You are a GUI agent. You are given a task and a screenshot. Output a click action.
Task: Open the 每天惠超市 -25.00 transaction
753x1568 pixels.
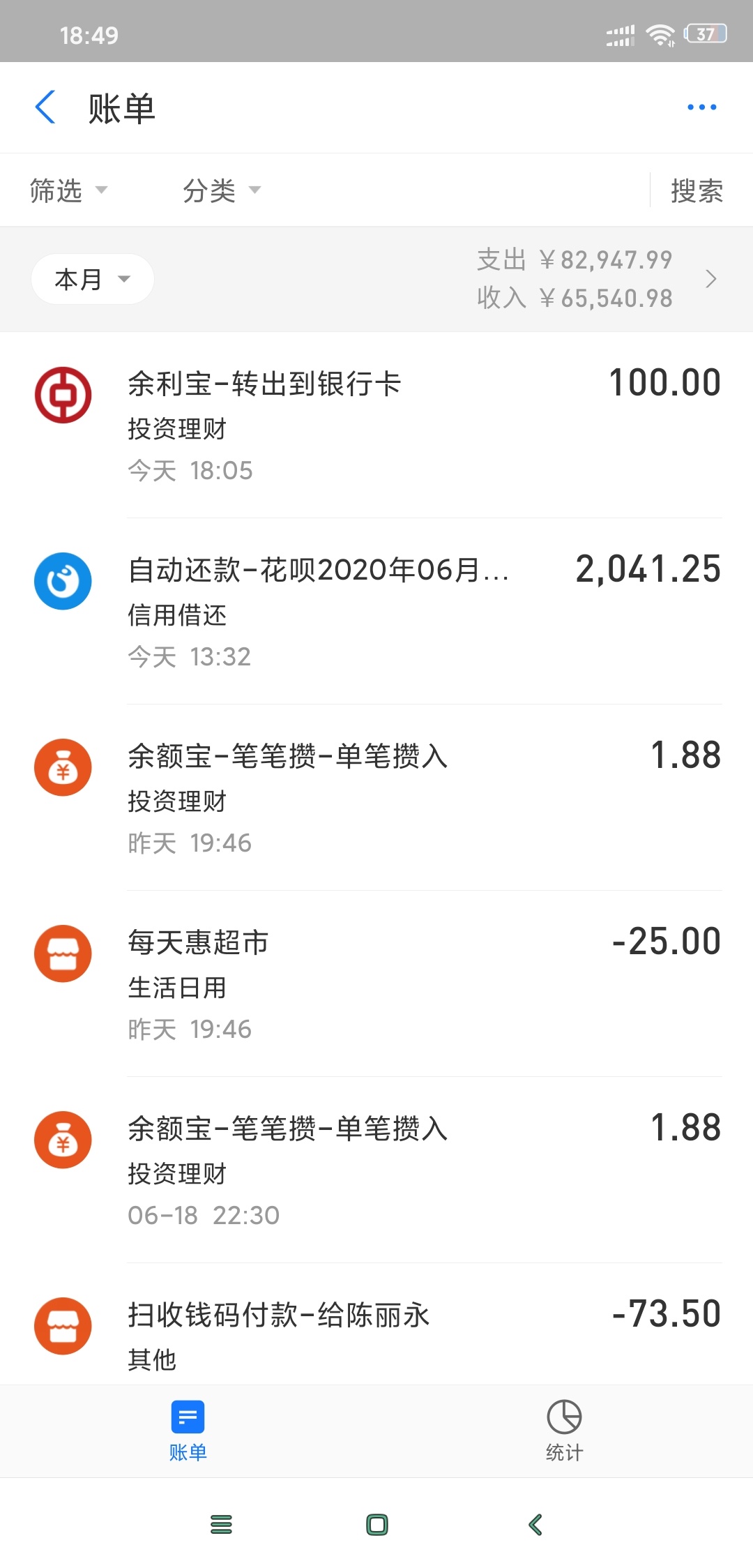click(x=376, y=983)
